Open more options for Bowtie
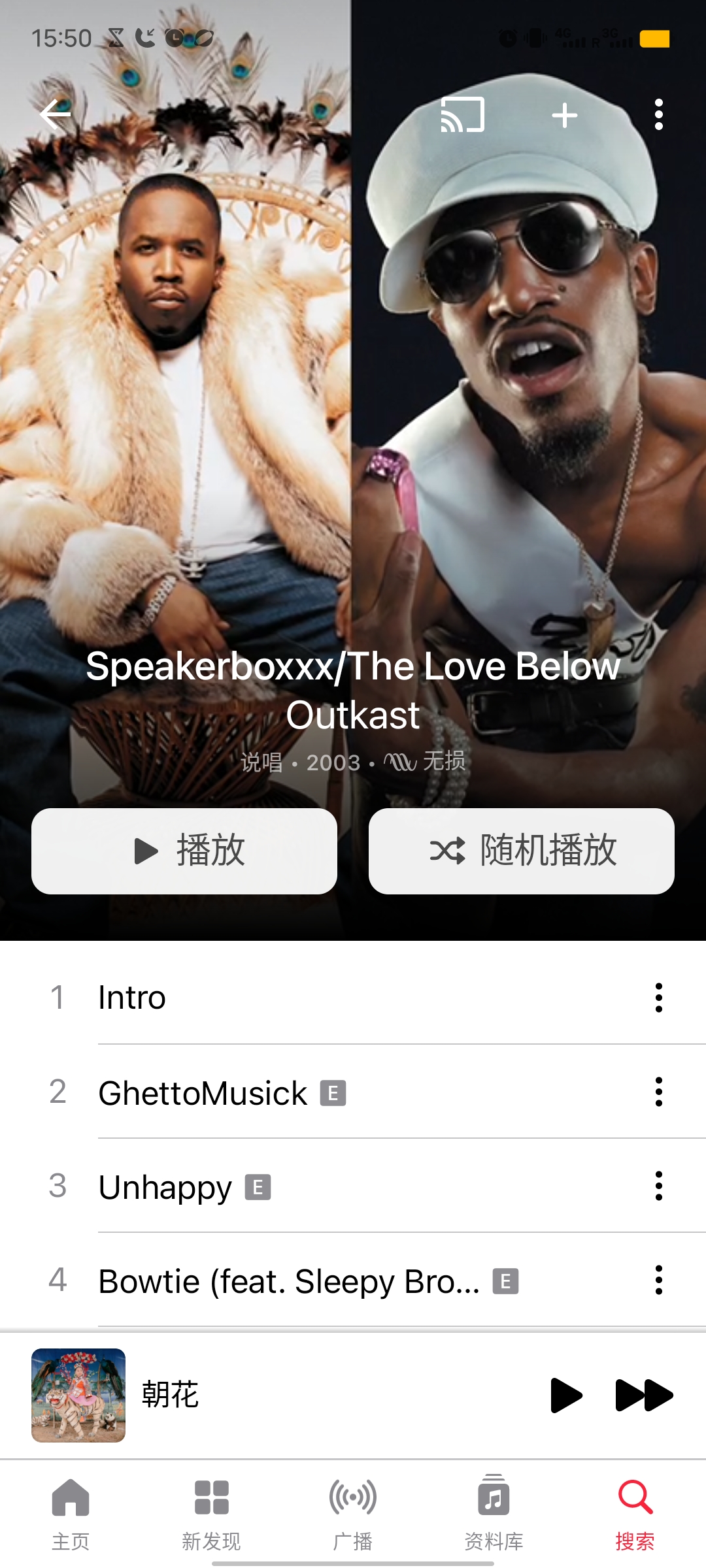 658,1280
